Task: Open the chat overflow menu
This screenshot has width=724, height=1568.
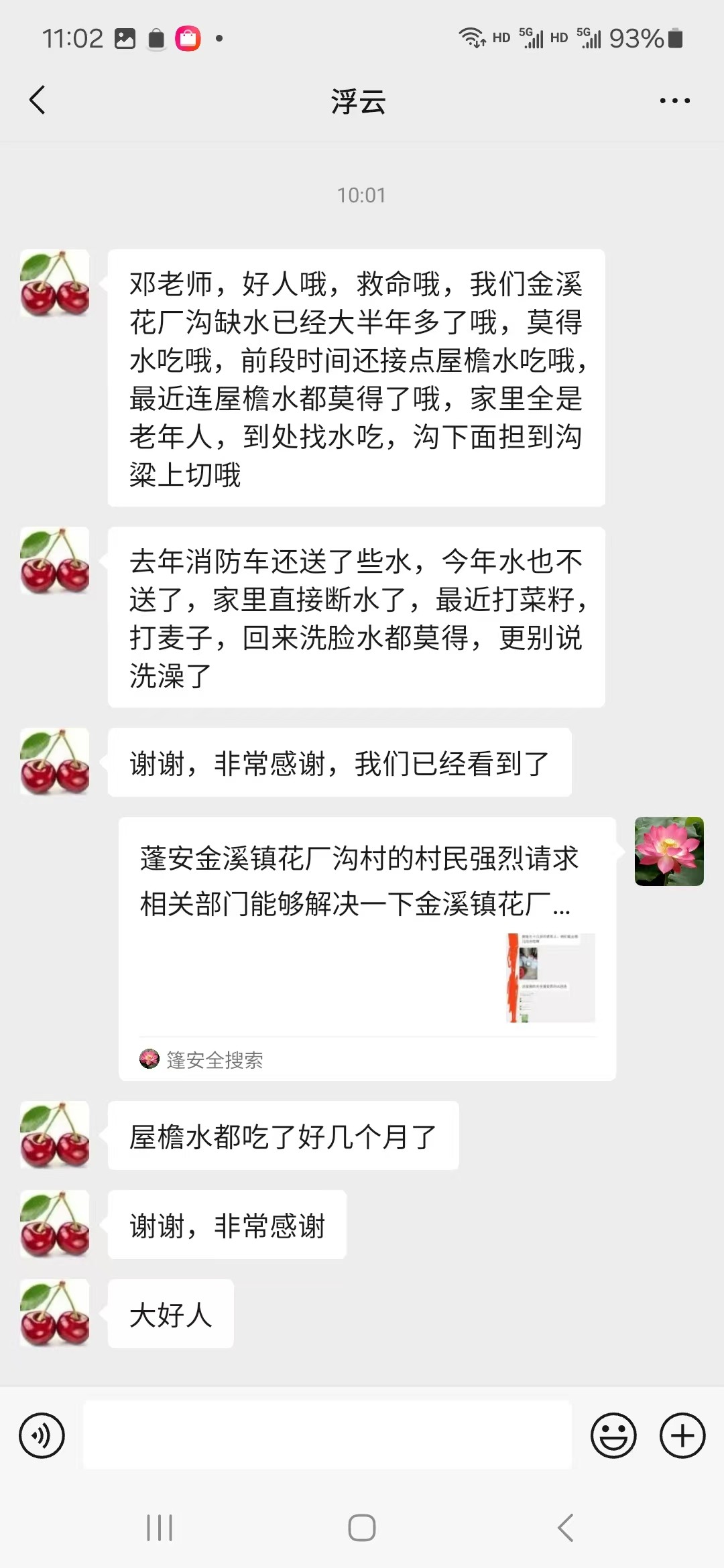Action: [x=674, y=101]
